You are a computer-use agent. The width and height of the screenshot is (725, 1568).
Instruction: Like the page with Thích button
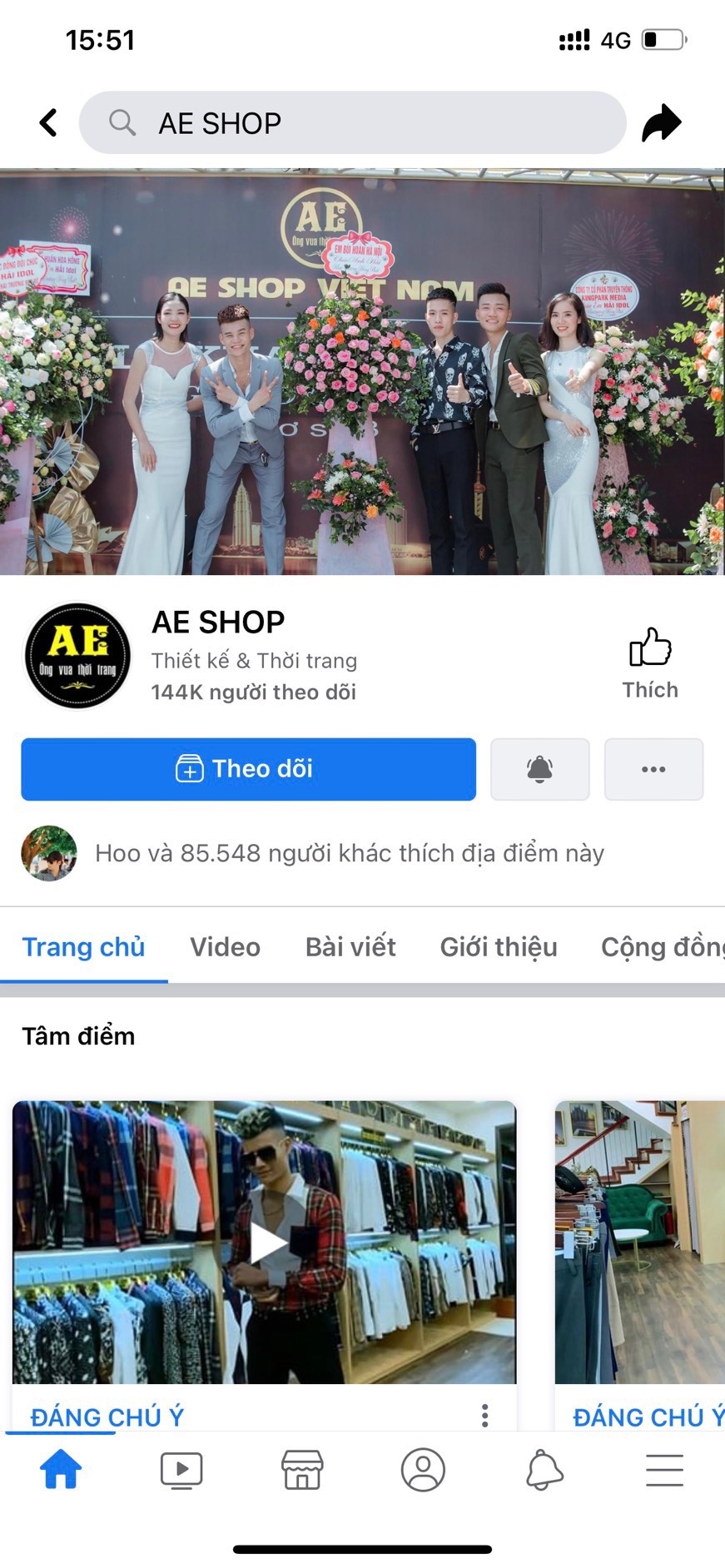[650, 663]
